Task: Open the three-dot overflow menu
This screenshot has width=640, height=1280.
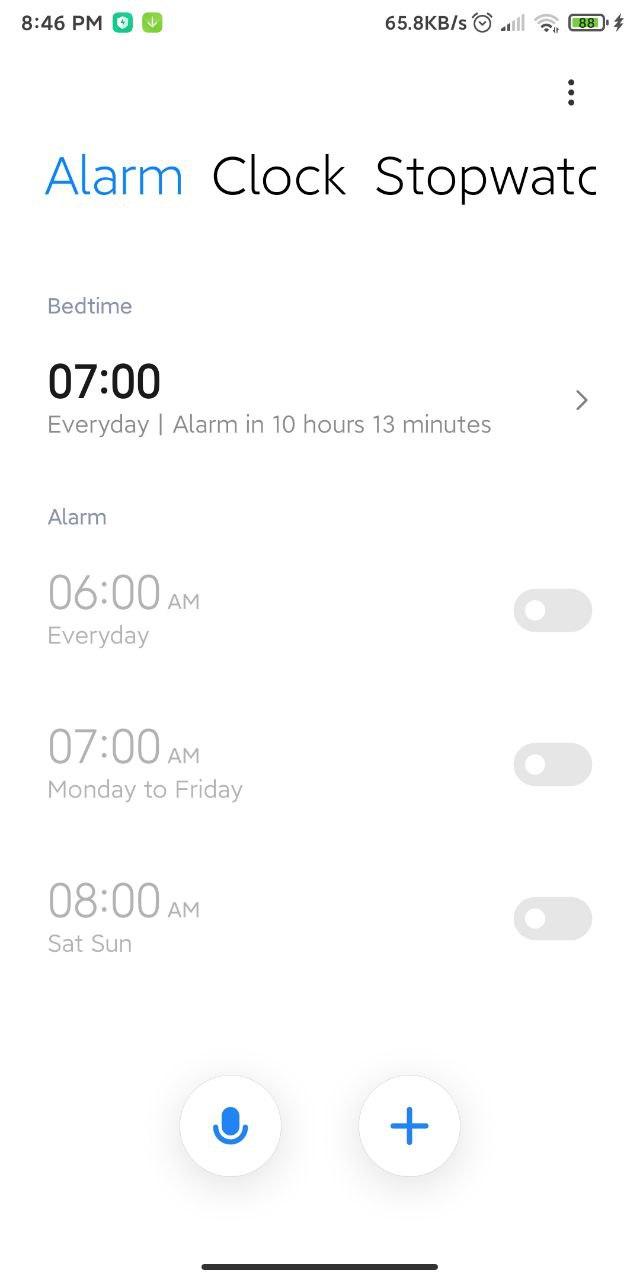Action: pyautogui.click(x=571, y=93)
